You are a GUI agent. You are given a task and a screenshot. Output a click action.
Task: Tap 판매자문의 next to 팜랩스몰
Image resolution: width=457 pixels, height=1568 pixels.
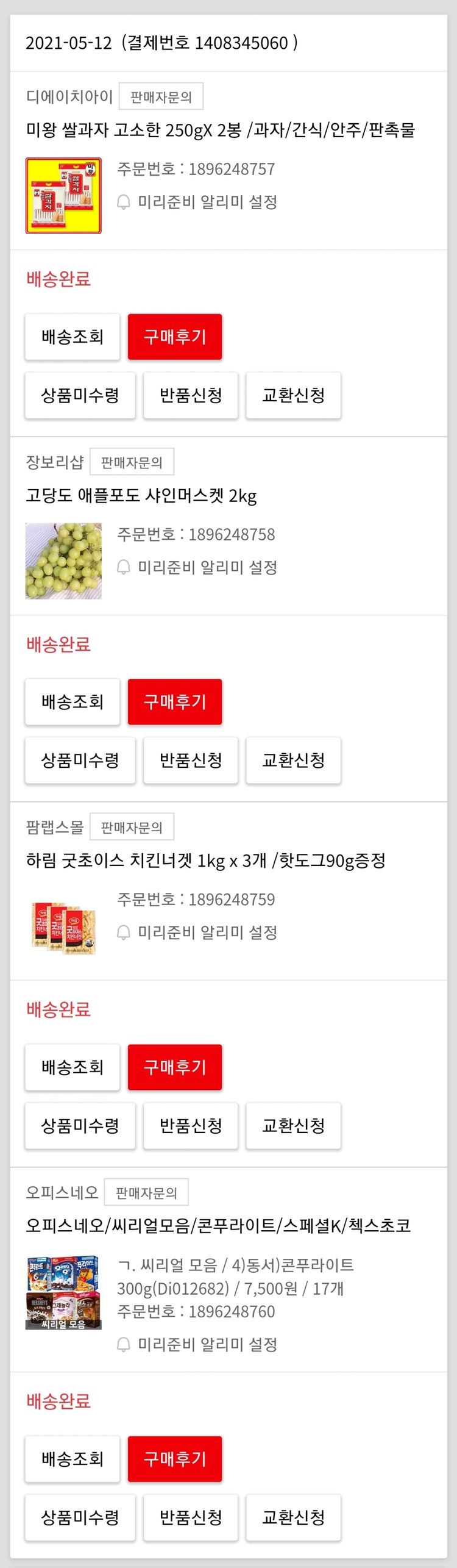(132, 828)
